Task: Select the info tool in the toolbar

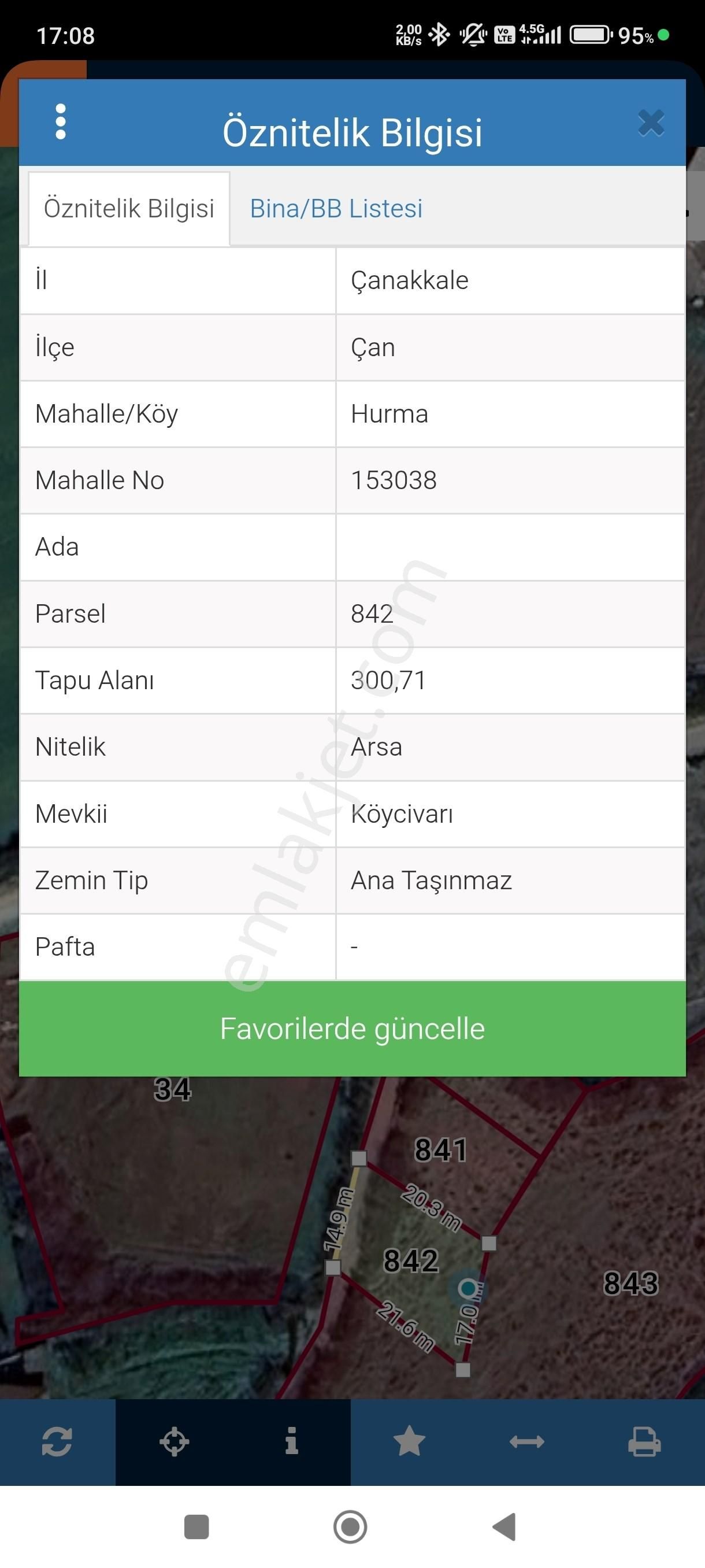Action: tap(292, 1441)
